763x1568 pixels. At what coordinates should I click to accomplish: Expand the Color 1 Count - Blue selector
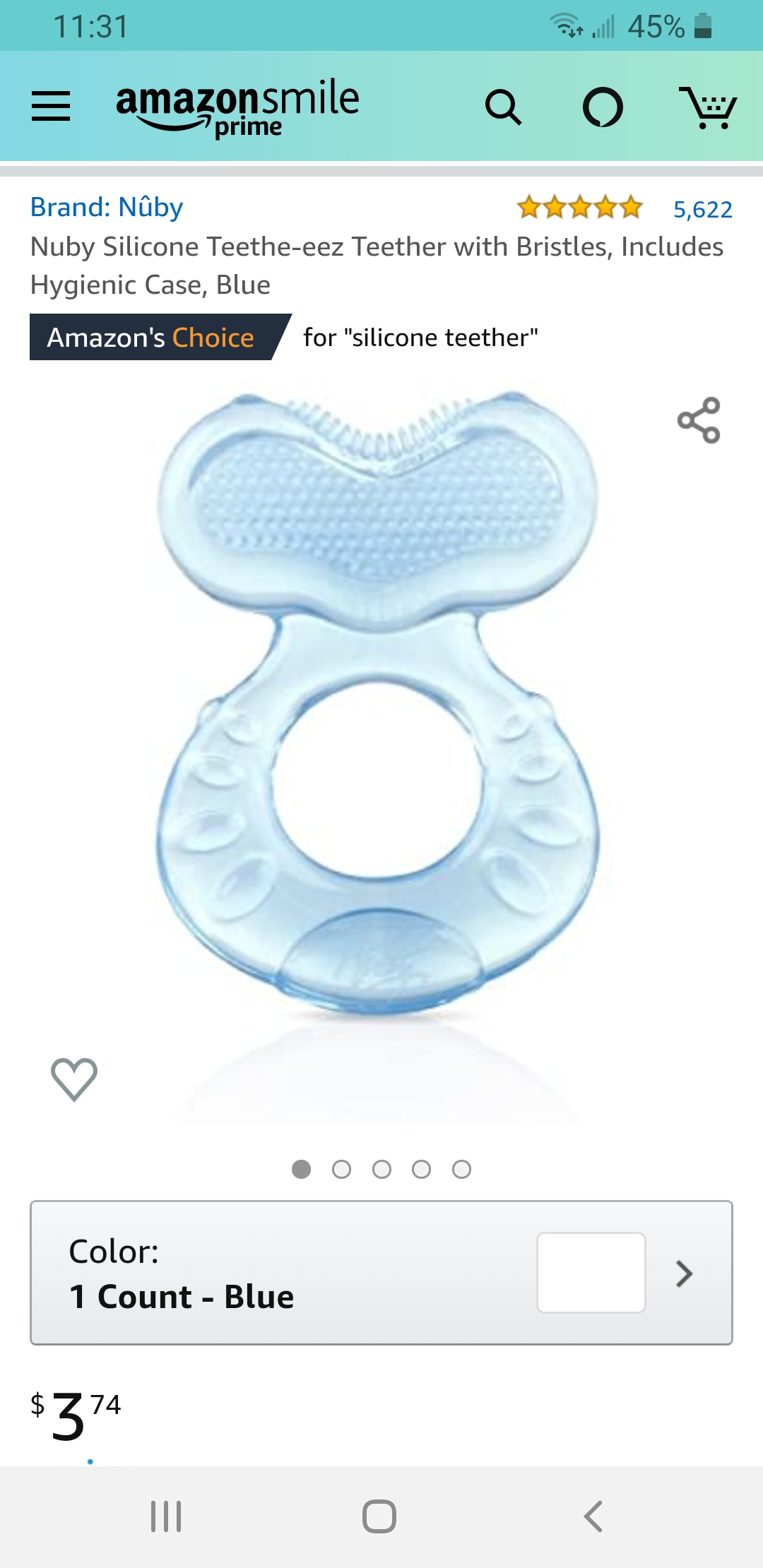click(381, 1273)
